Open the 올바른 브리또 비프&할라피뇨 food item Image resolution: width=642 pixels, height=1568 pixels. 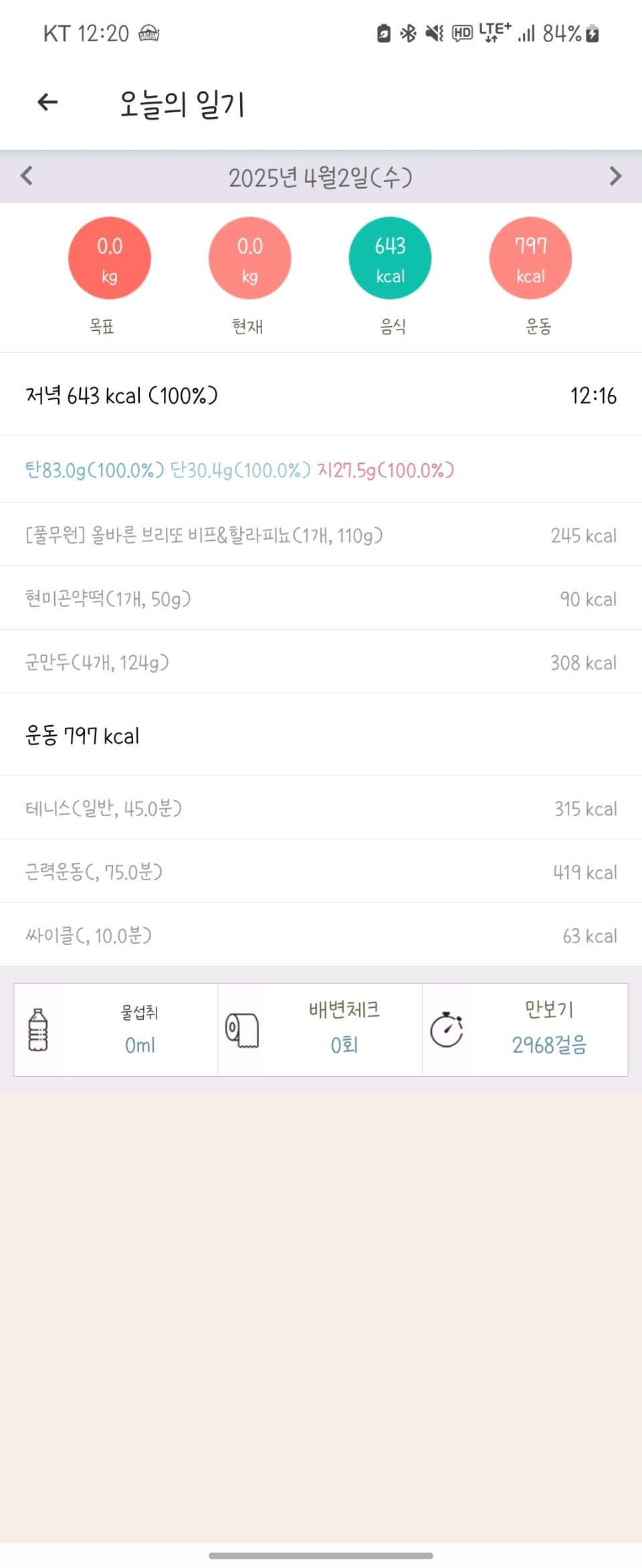[x=321, y=535]
